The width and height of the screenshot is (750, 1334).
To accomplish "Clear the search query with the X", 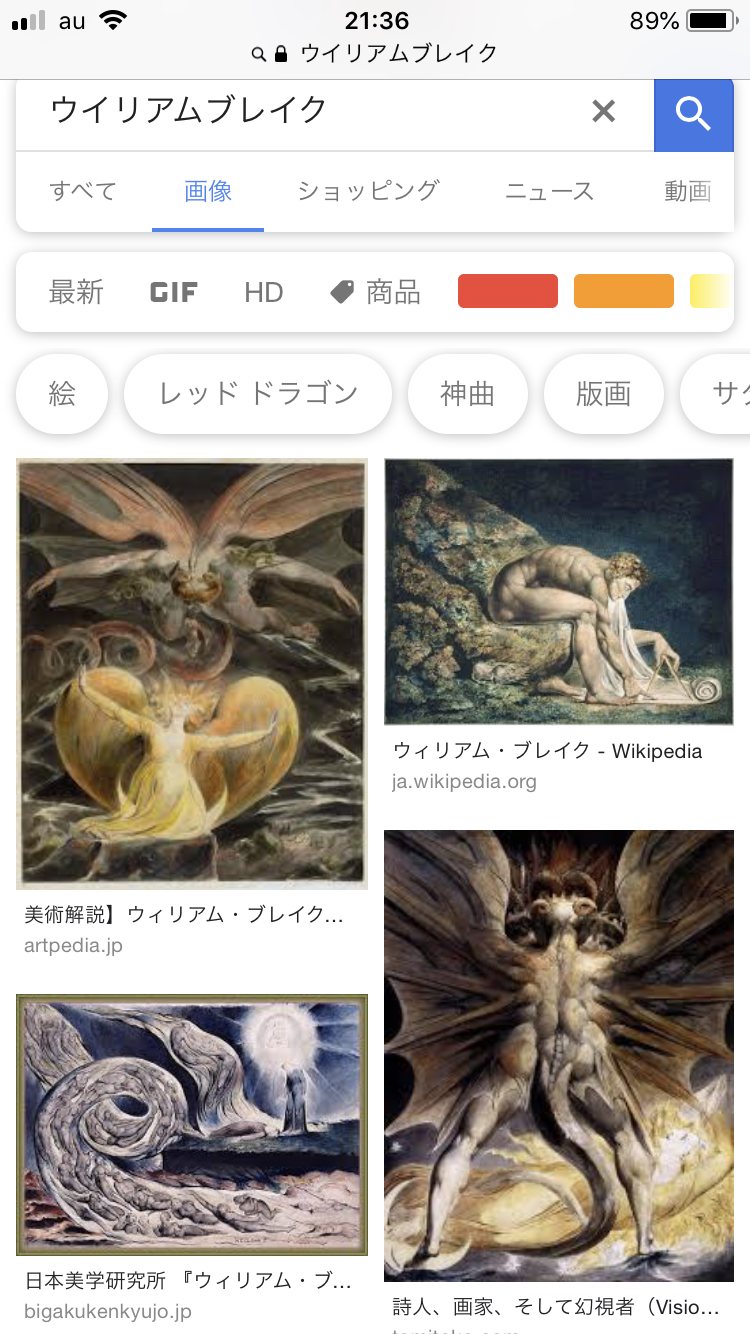I will click(x=603, y=111).
